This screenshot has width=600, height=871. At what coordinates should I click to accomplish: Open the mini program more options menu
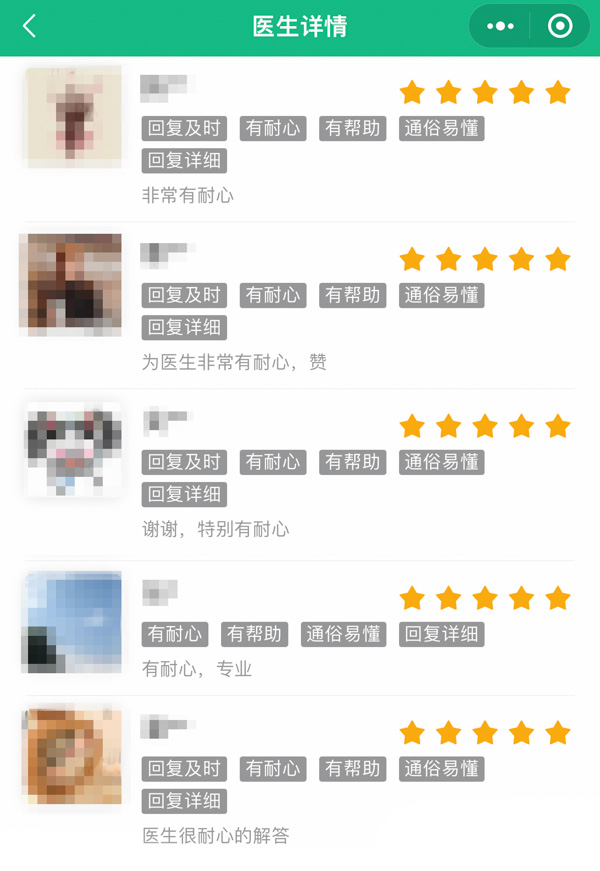coord(500,27)
